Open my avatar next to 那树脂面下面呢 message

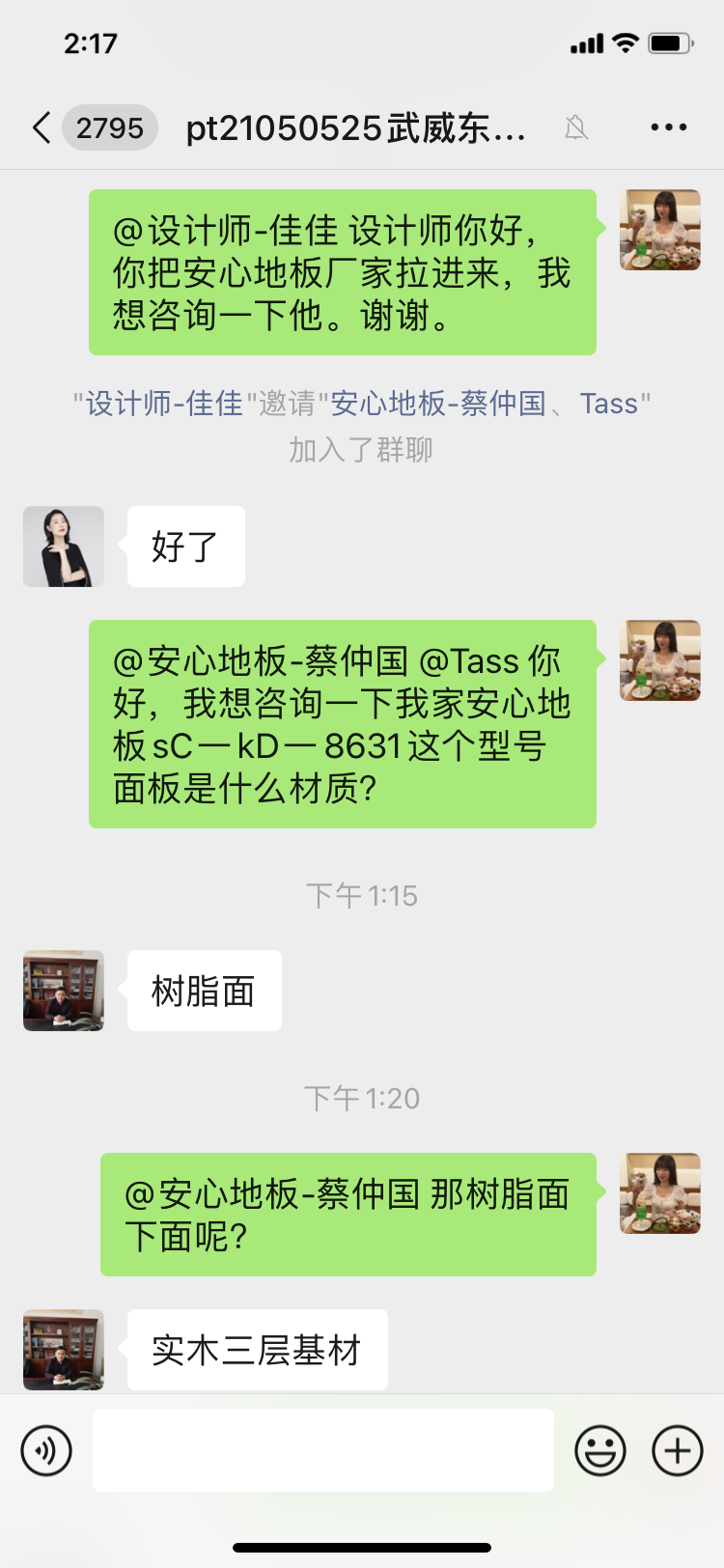(660, 1193)
